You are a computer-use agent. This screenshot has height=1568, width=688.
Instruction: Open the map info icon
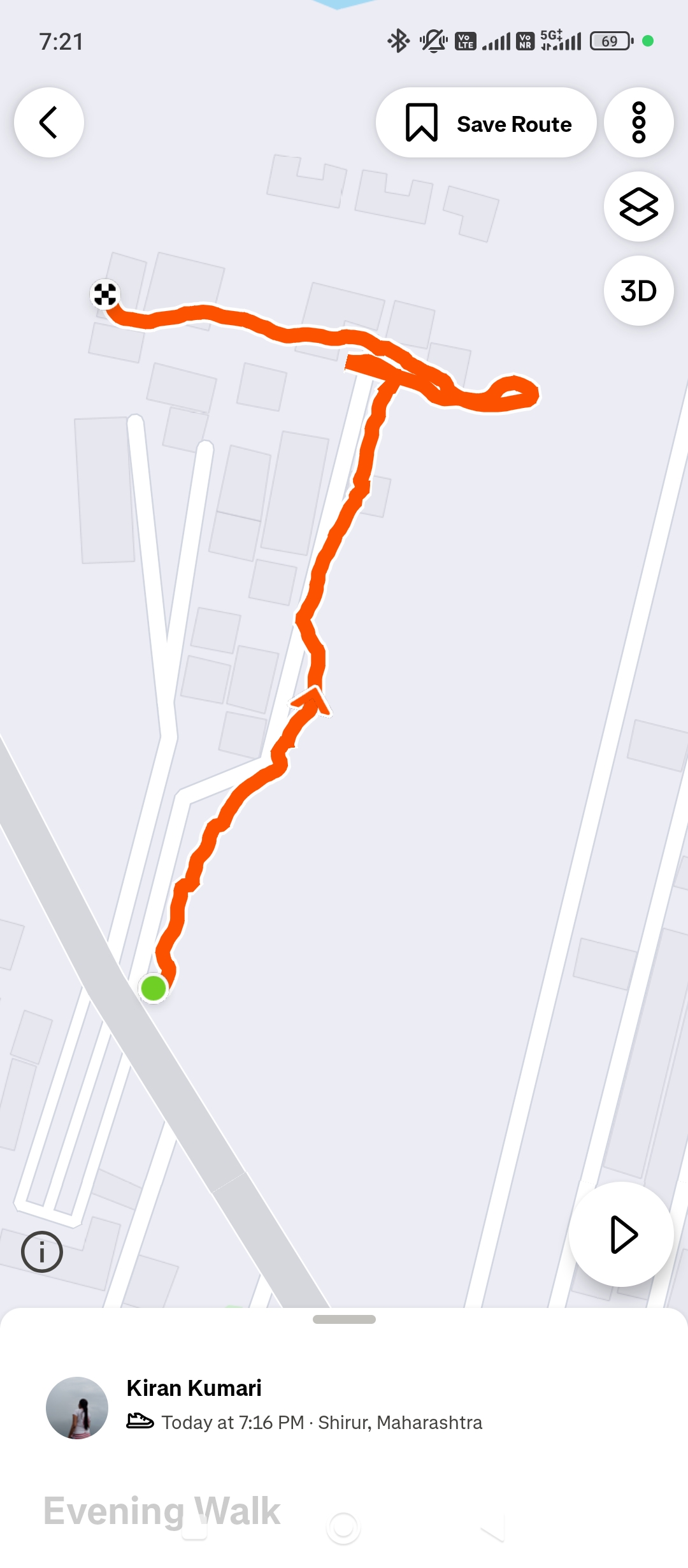(x=42, y=1252)
